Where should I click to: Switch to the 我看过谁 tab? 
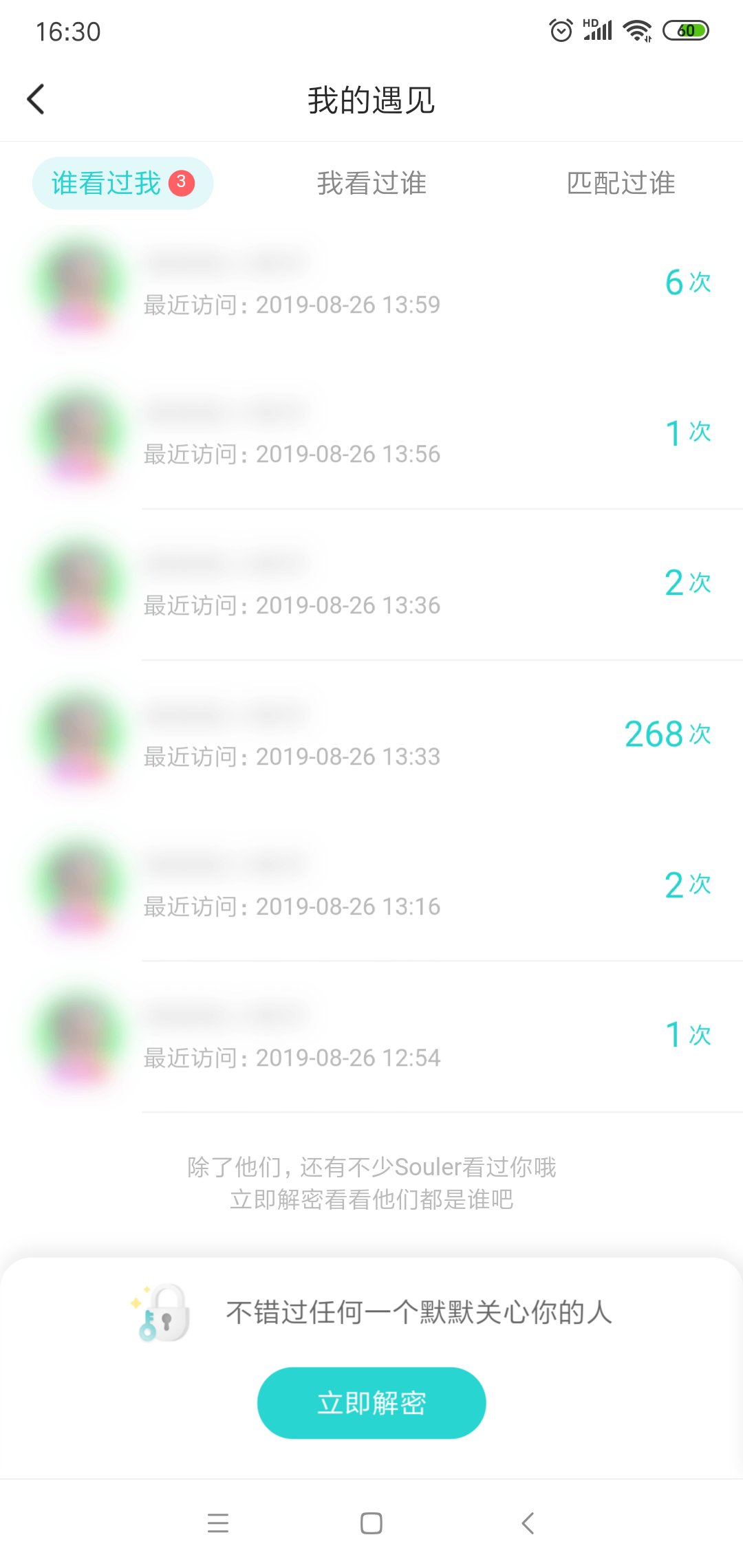pos(371,183)
